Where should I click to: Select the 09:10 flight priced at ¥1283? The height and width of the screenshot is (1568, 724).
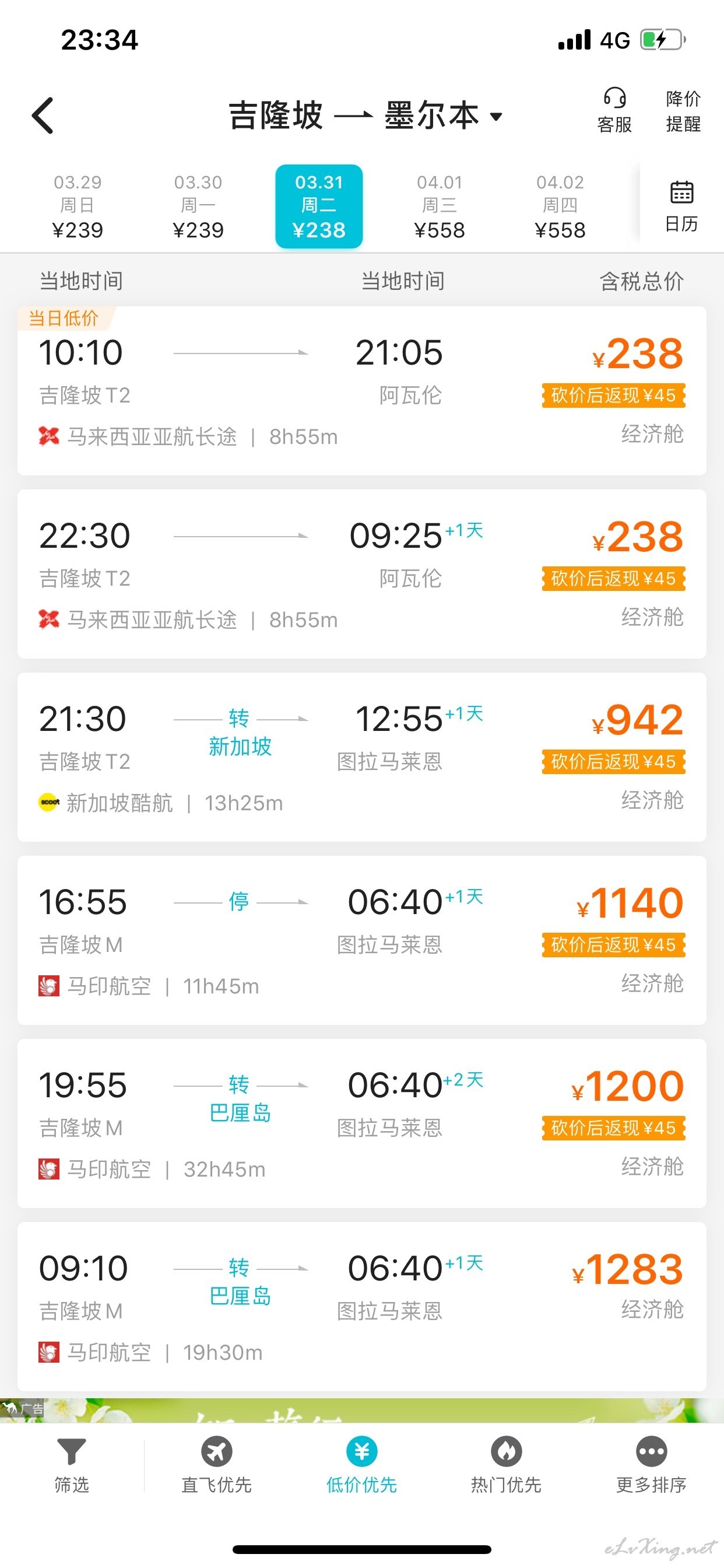click(x=362, y=1307)
